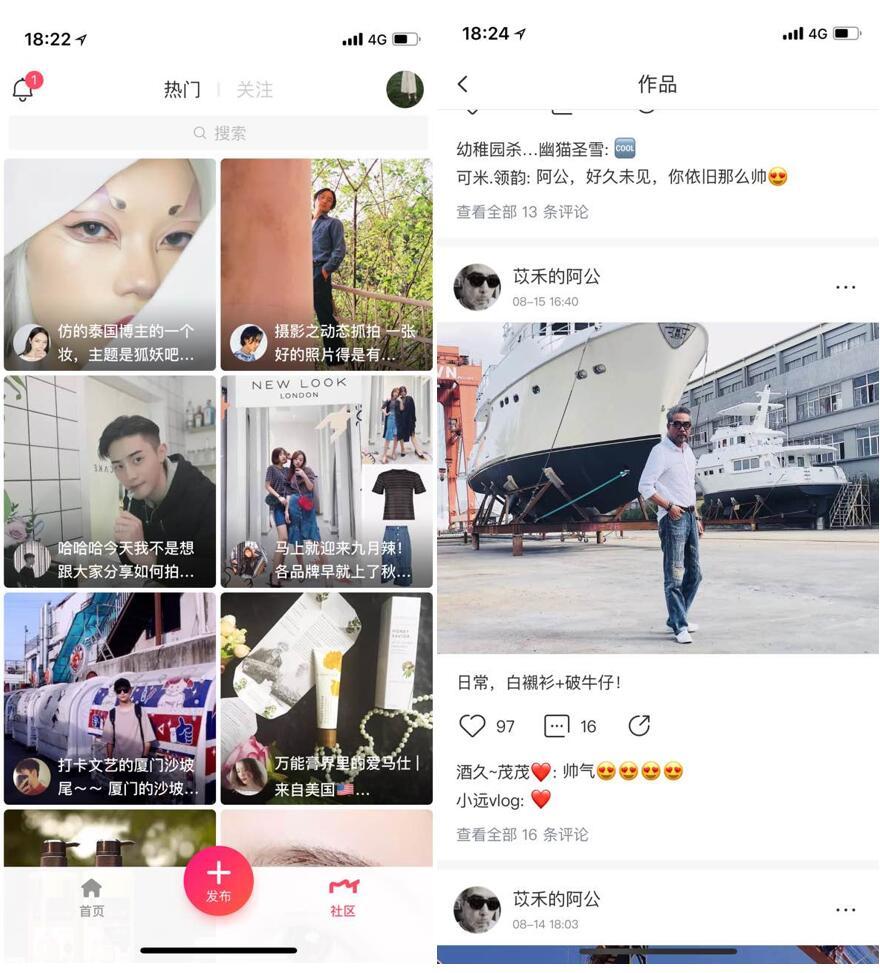
Task: Open the profile avatar at top right
Action: tap(405, 89)
